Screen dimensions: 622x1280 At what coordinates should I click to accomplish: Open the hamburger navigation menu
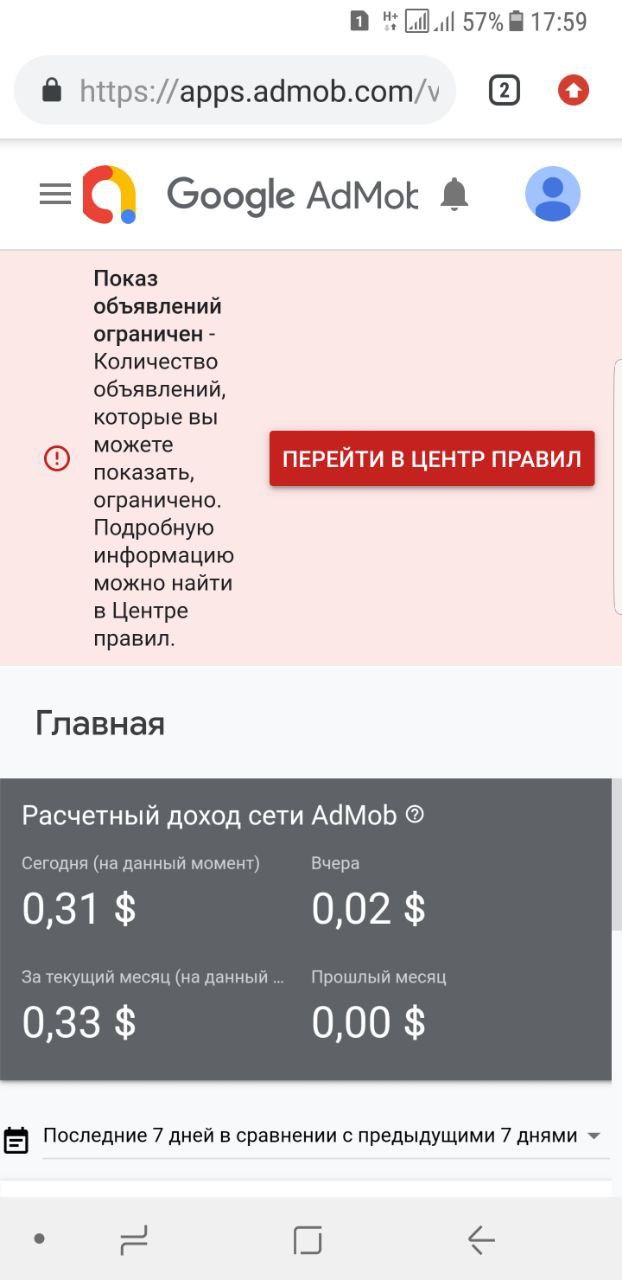pyautogui.click(x=55, y=194)
